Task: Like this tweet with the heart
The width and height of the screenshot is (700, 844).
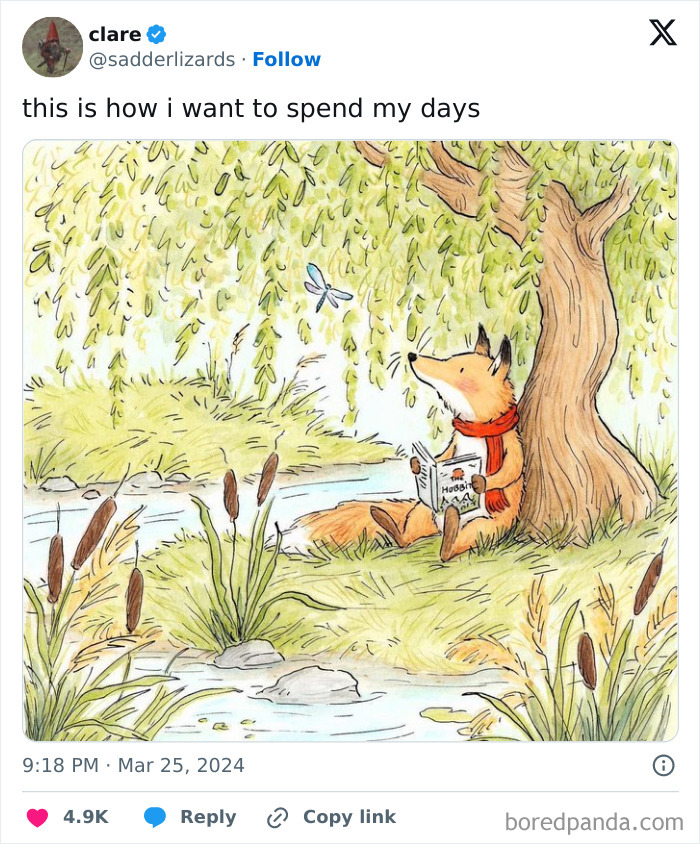Action: click(38, 817)
